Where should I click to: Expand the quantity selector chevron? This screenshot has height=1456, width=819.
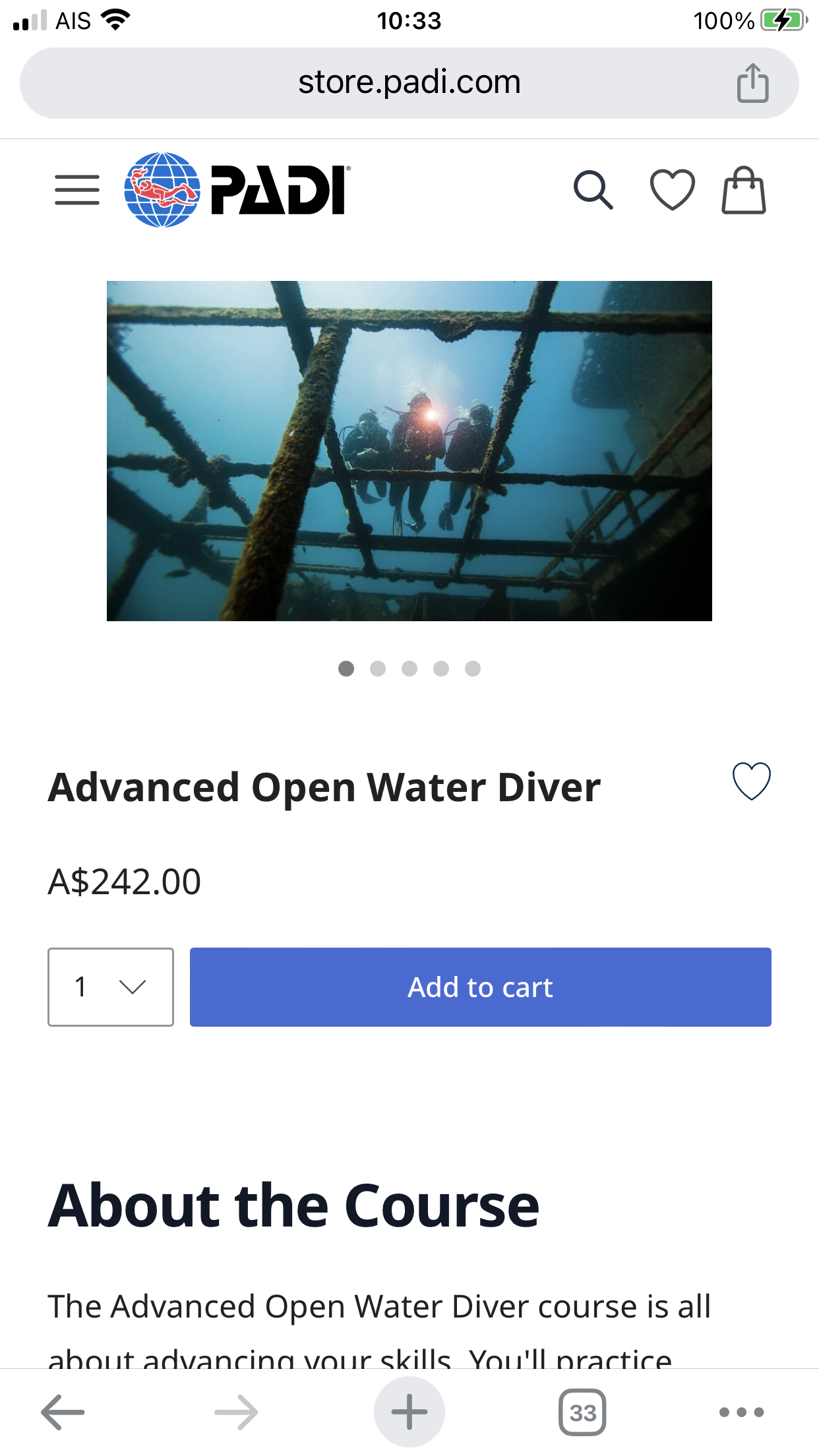[132, 987]
